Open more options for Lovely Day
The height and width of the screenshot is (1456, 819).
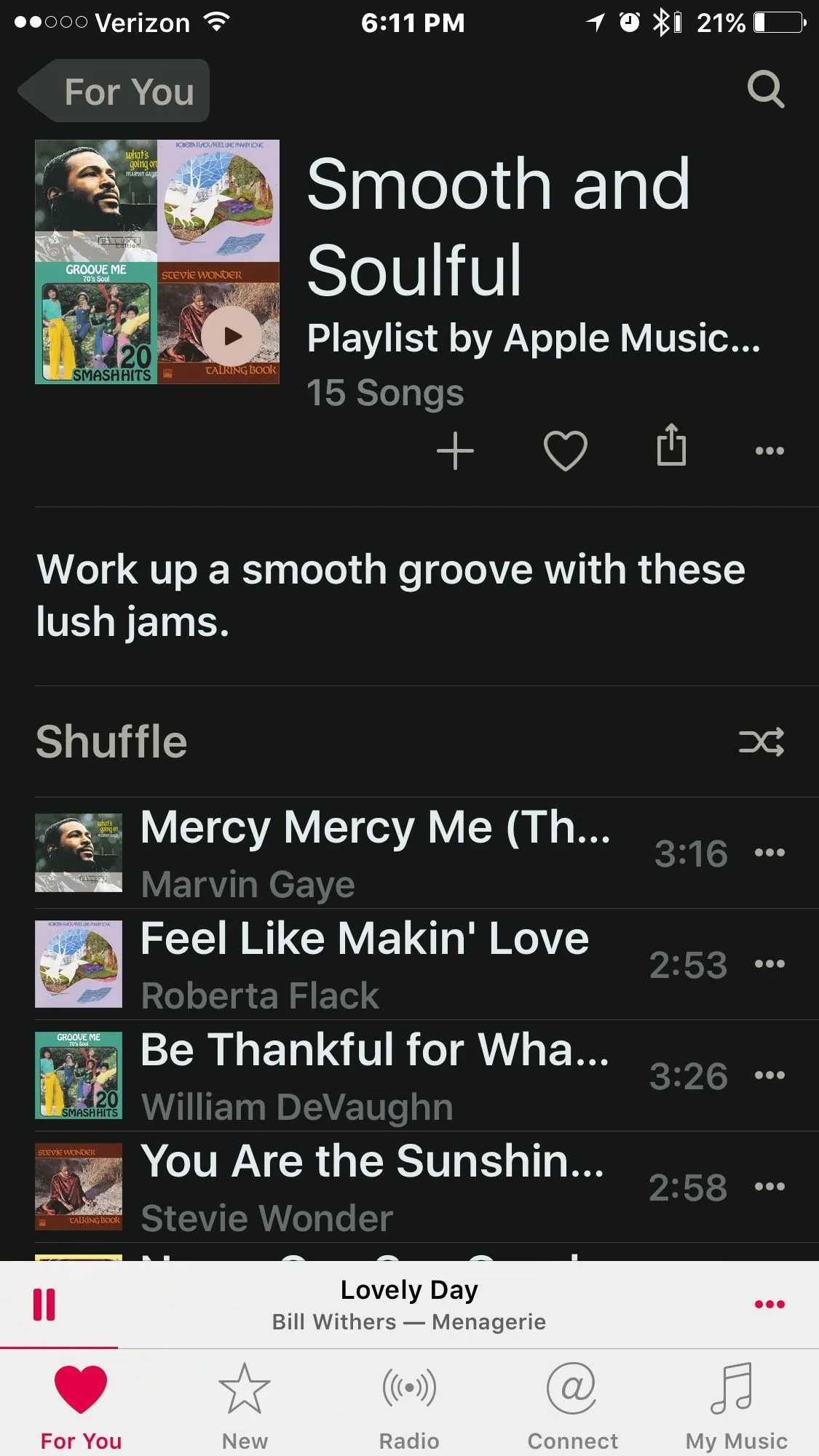(x=769, y=1304)
